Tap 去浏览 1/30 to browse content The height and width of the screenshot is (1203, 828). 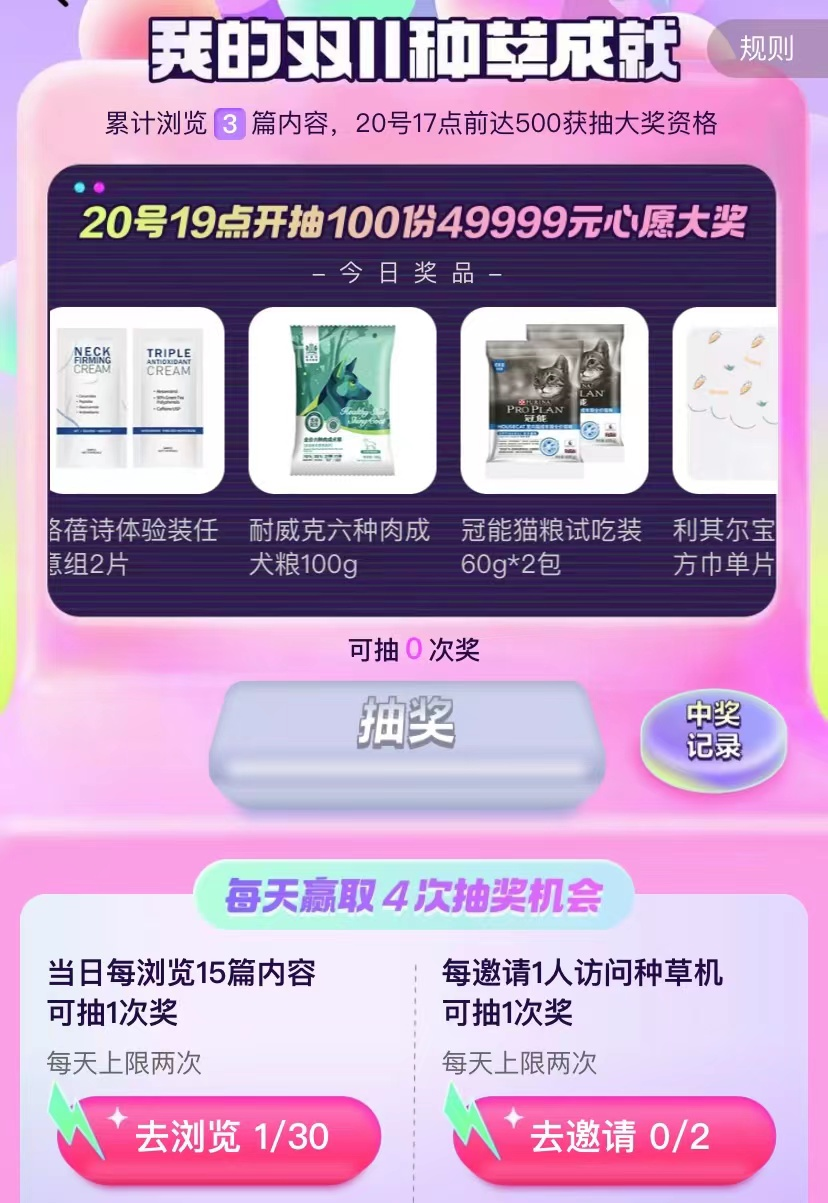(218, 1137)
